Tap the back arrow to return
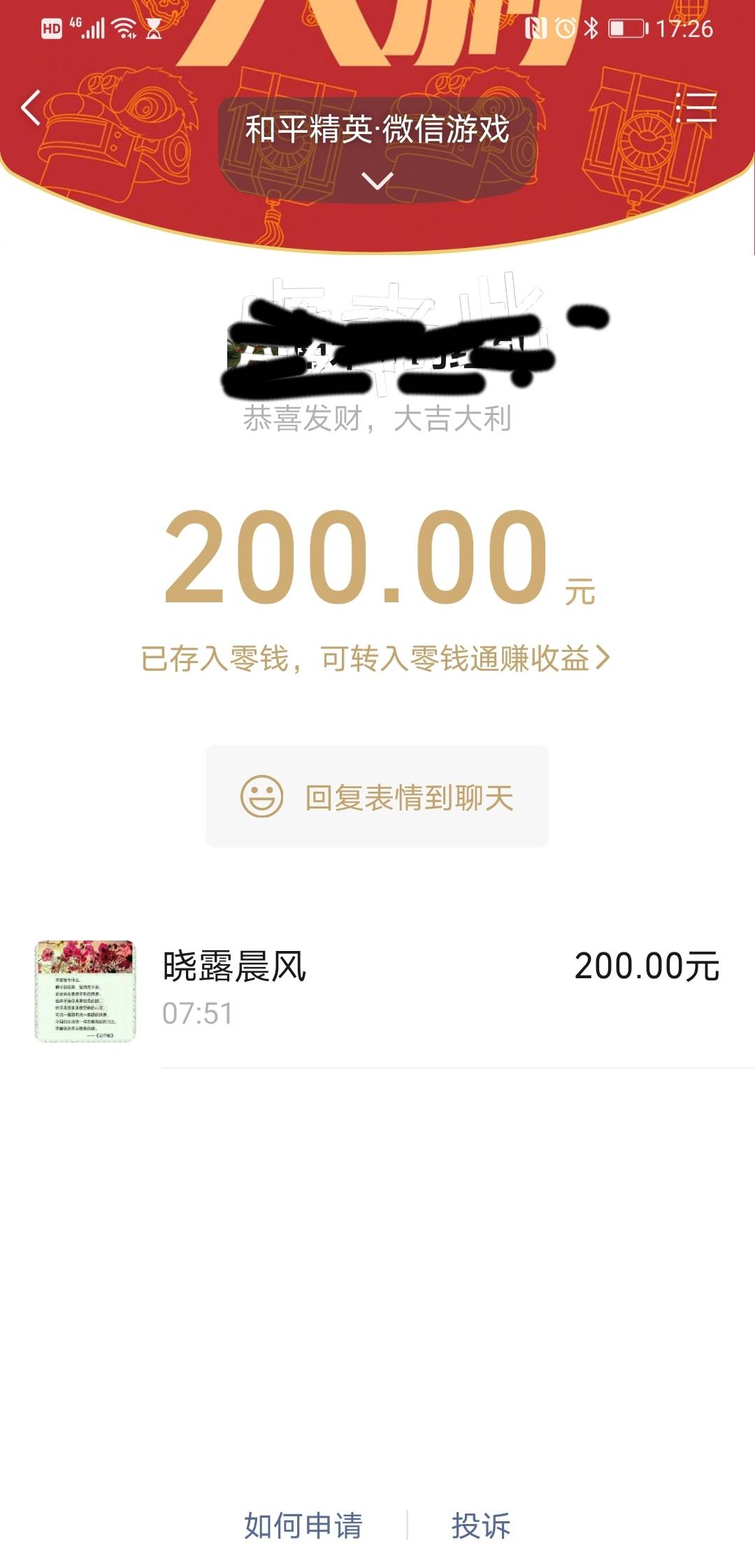 [31, 106]
